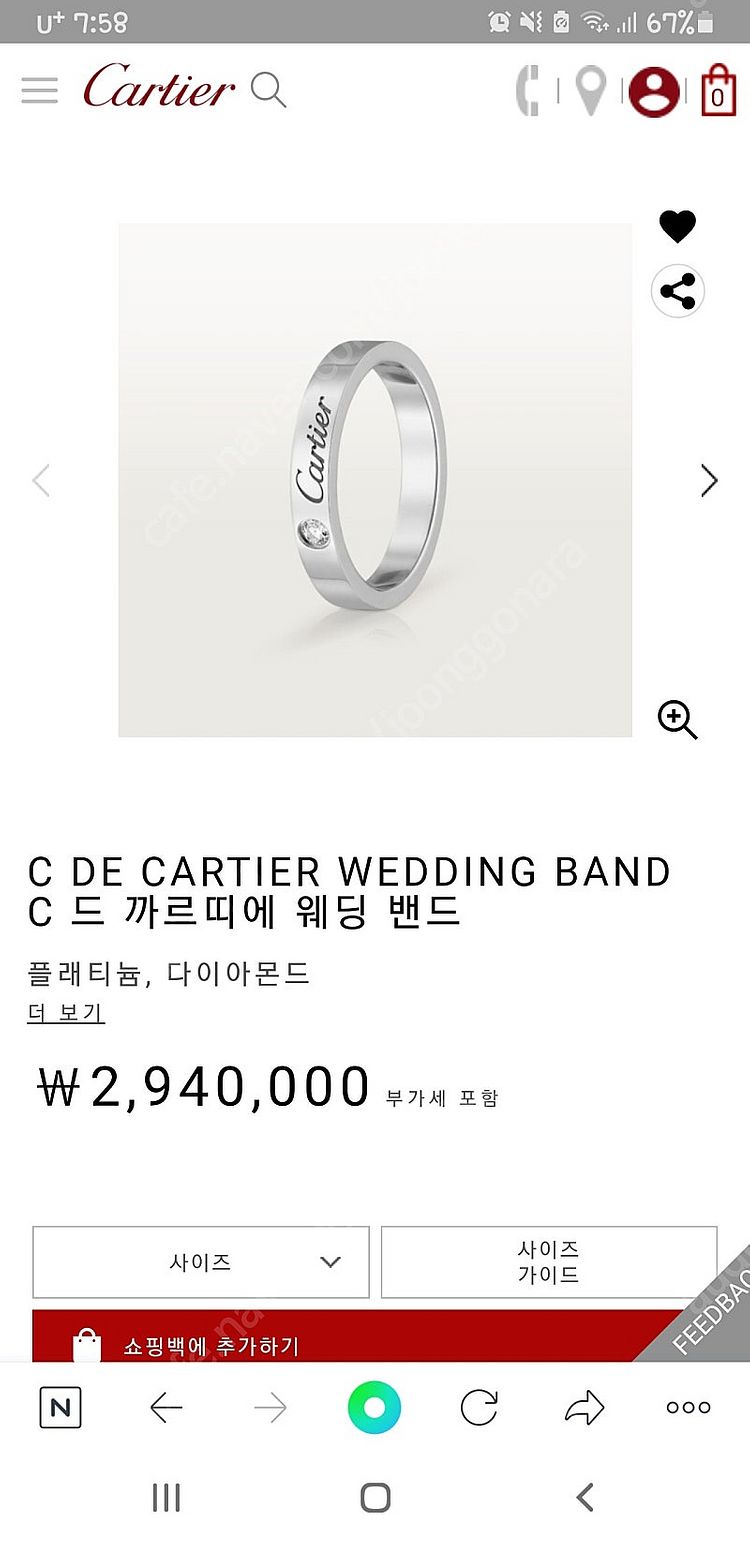Show next product image

click(x=709, y=481)
